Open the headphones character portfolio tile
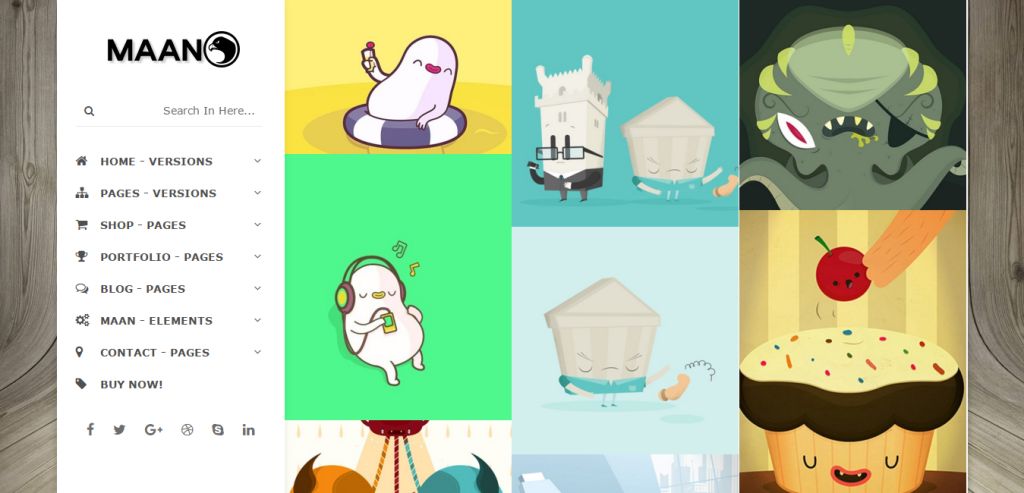Screen dimensions: 1024x493 pos(398,287)
